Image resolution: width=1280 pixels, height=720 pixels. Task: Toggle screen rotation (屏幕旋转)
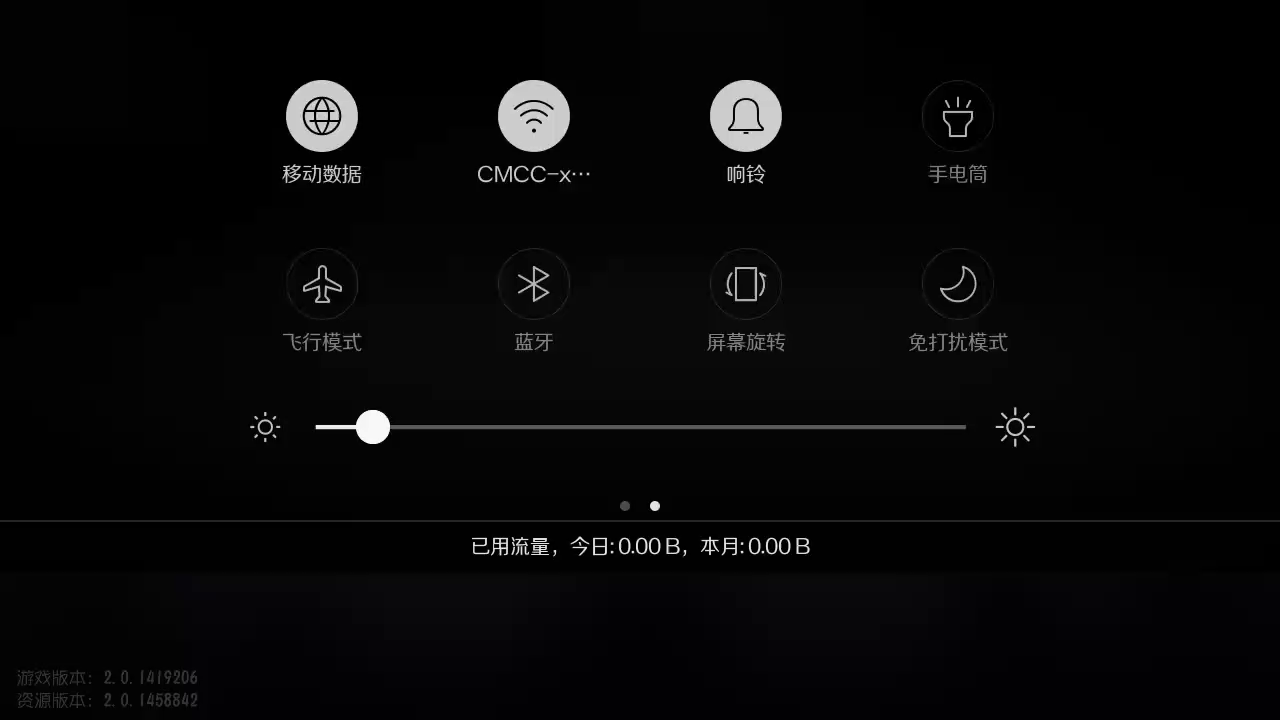(746, 284)
